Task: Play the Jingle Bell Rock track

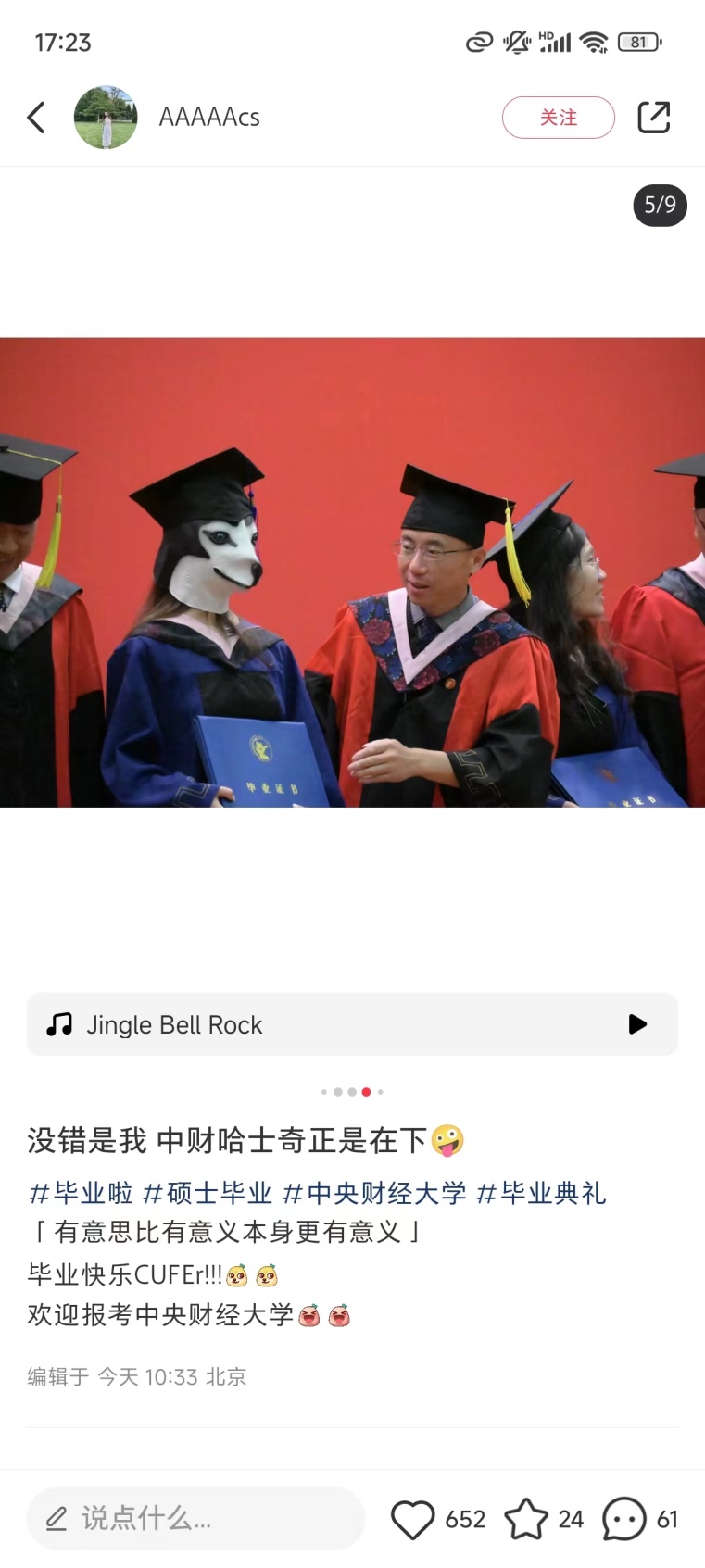Action: [636, 1024]
